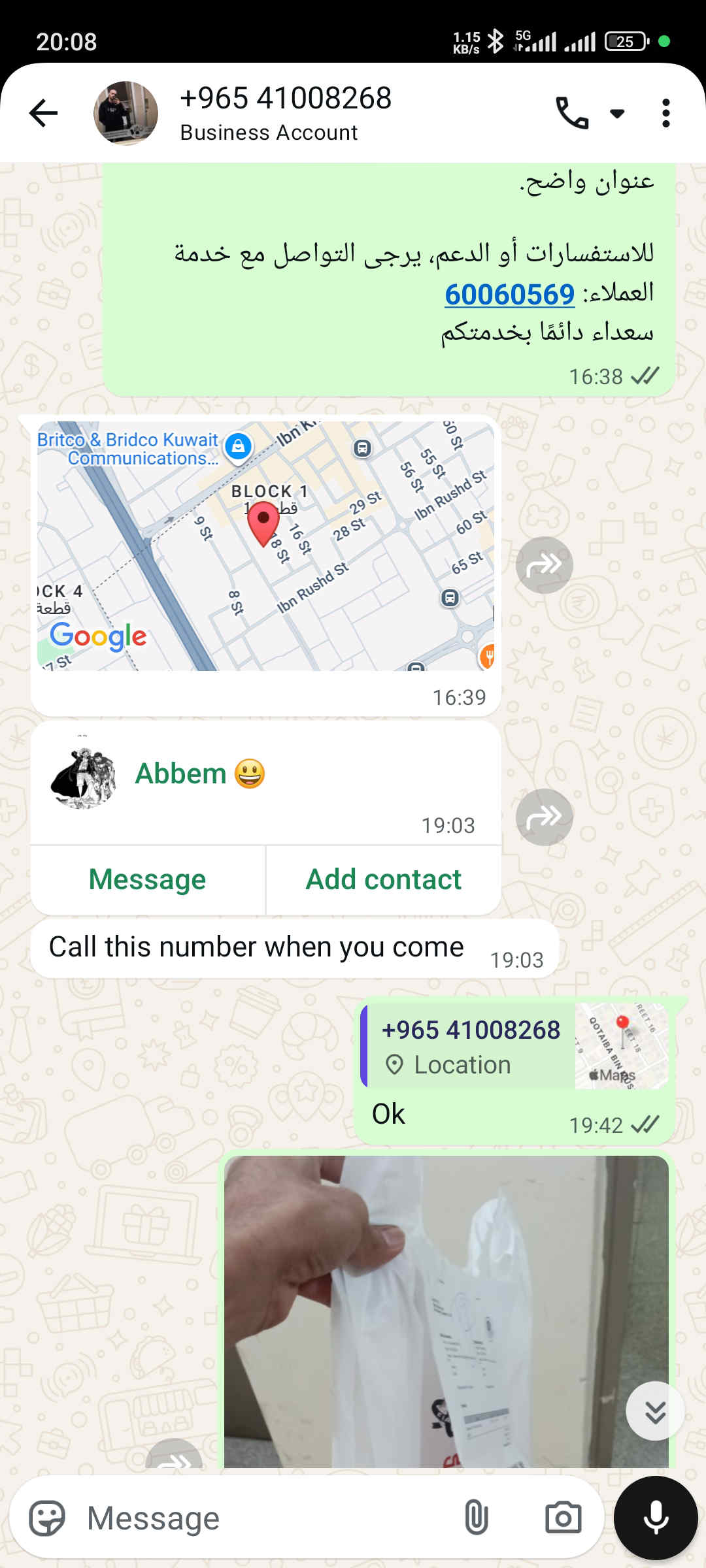Jump to the quoted Location message
The width and height of the screenshot is (706, 1568).
pyautogui.click(x=471, y=1045)
